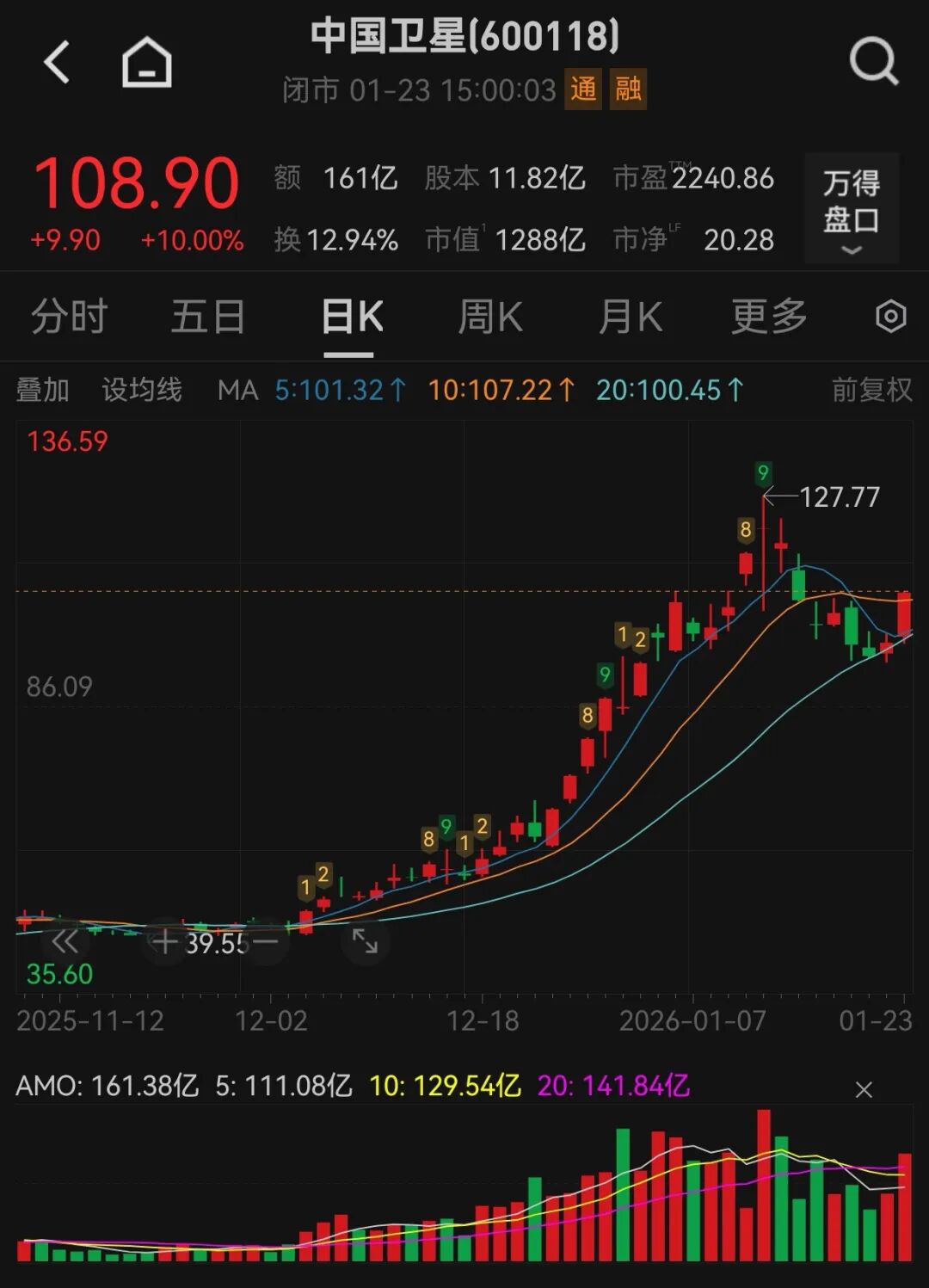This screenshot has width=929, height=1288.
Task: Shift the K-line chart to earlier dates
Action: click(x=65, y=942)
